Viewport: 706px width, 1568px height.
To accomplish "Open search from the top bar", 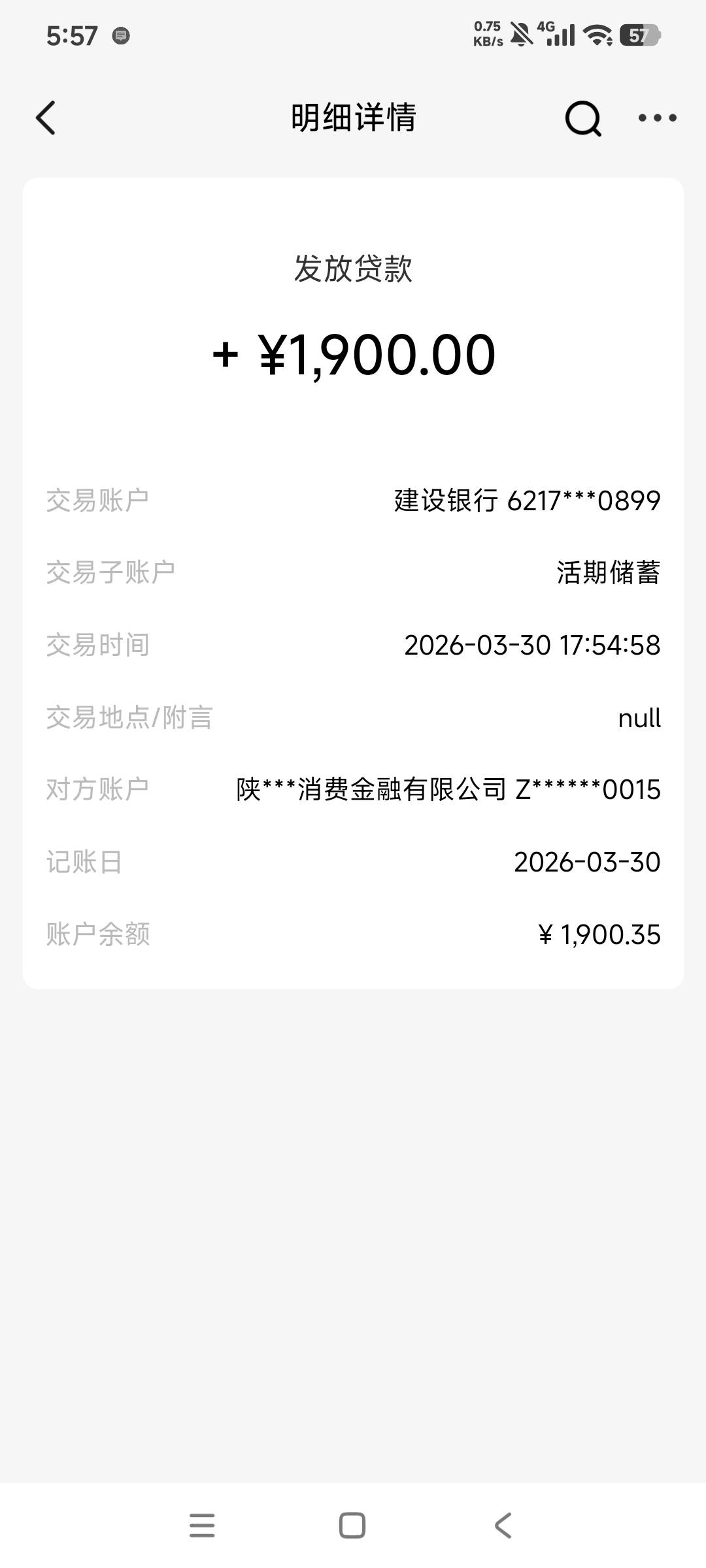I will click(x=582, y=118).
